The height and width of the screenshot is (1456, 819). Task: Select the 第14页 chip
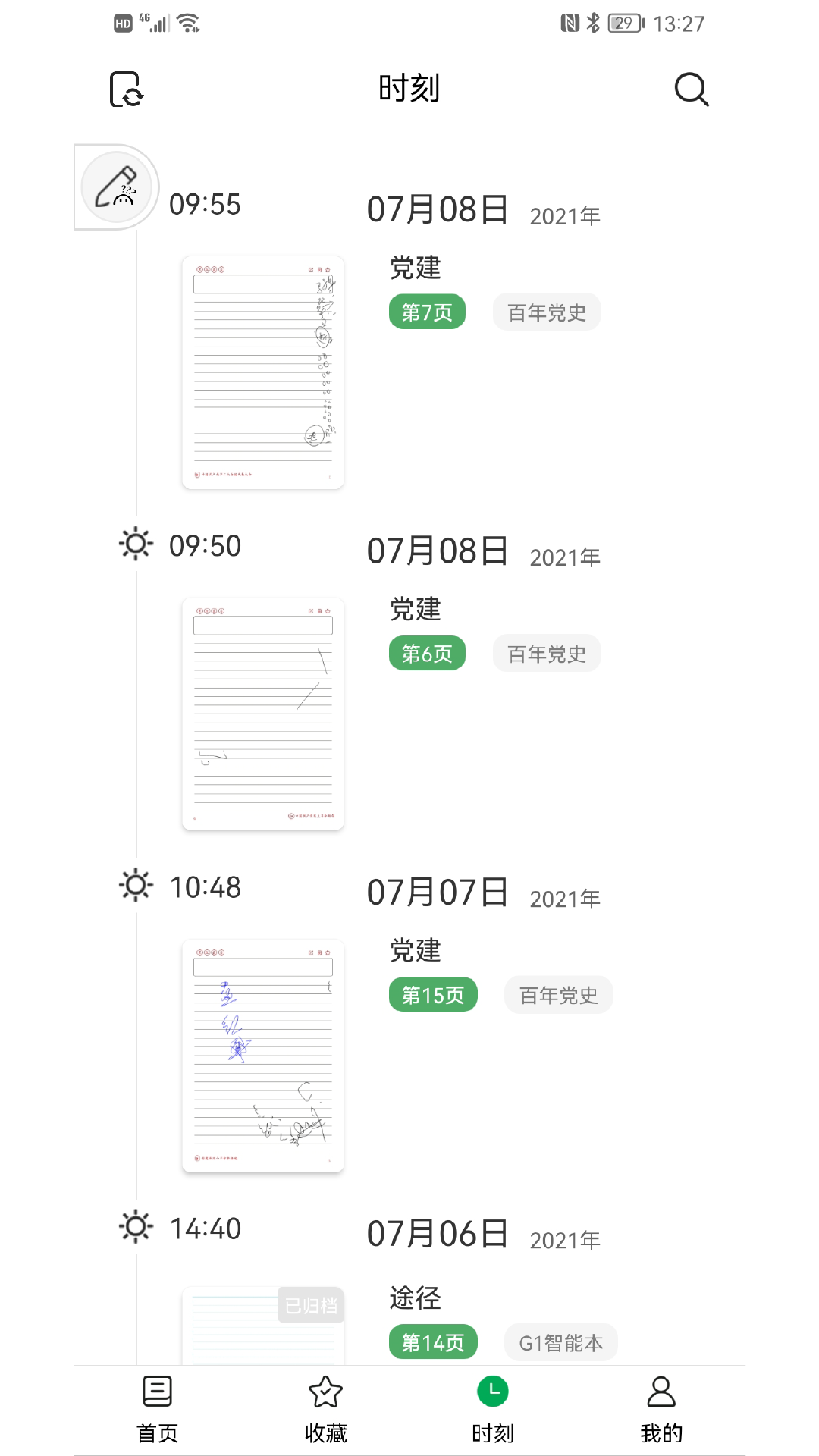[x=433, y=1342]
